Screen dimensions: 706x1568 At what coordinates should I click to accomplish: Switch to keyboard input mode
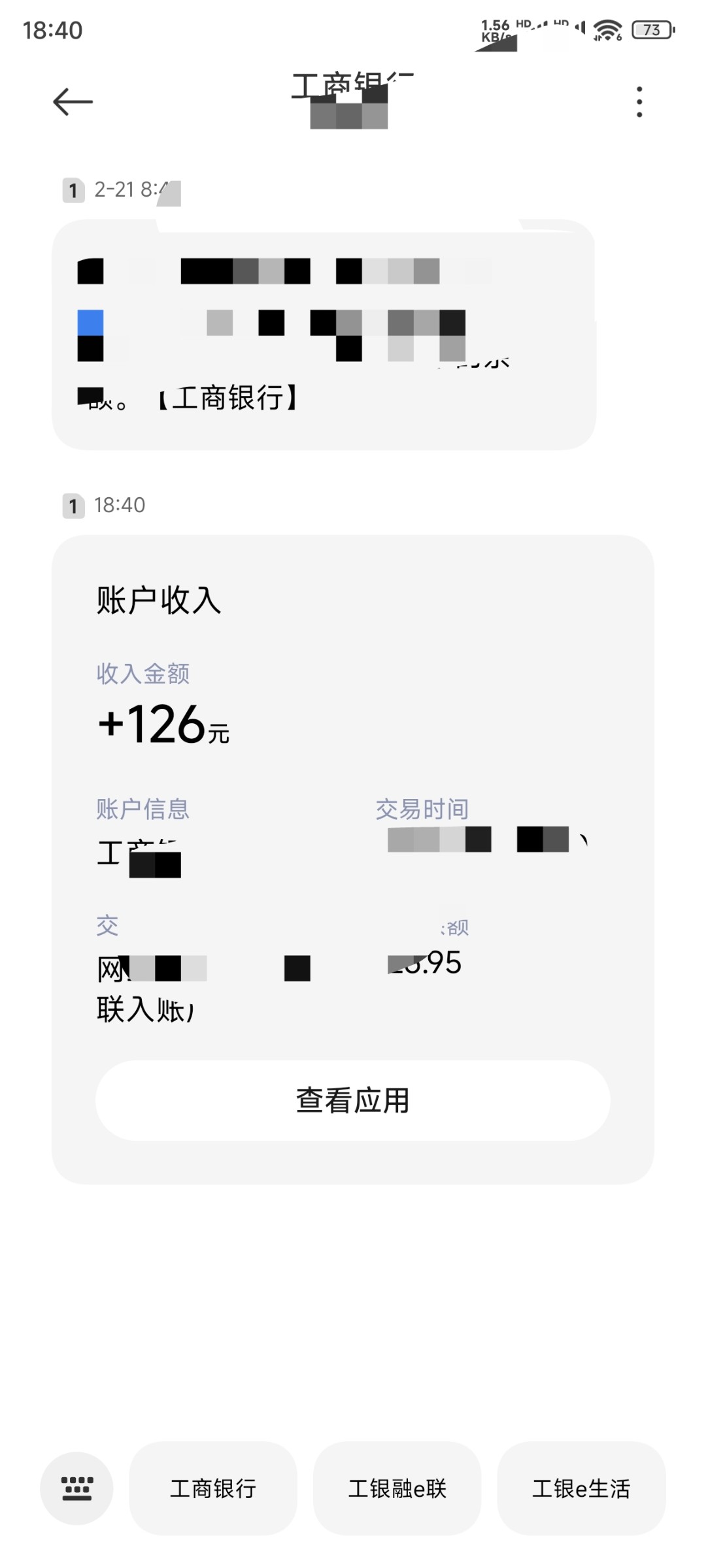coord(76,1488)
